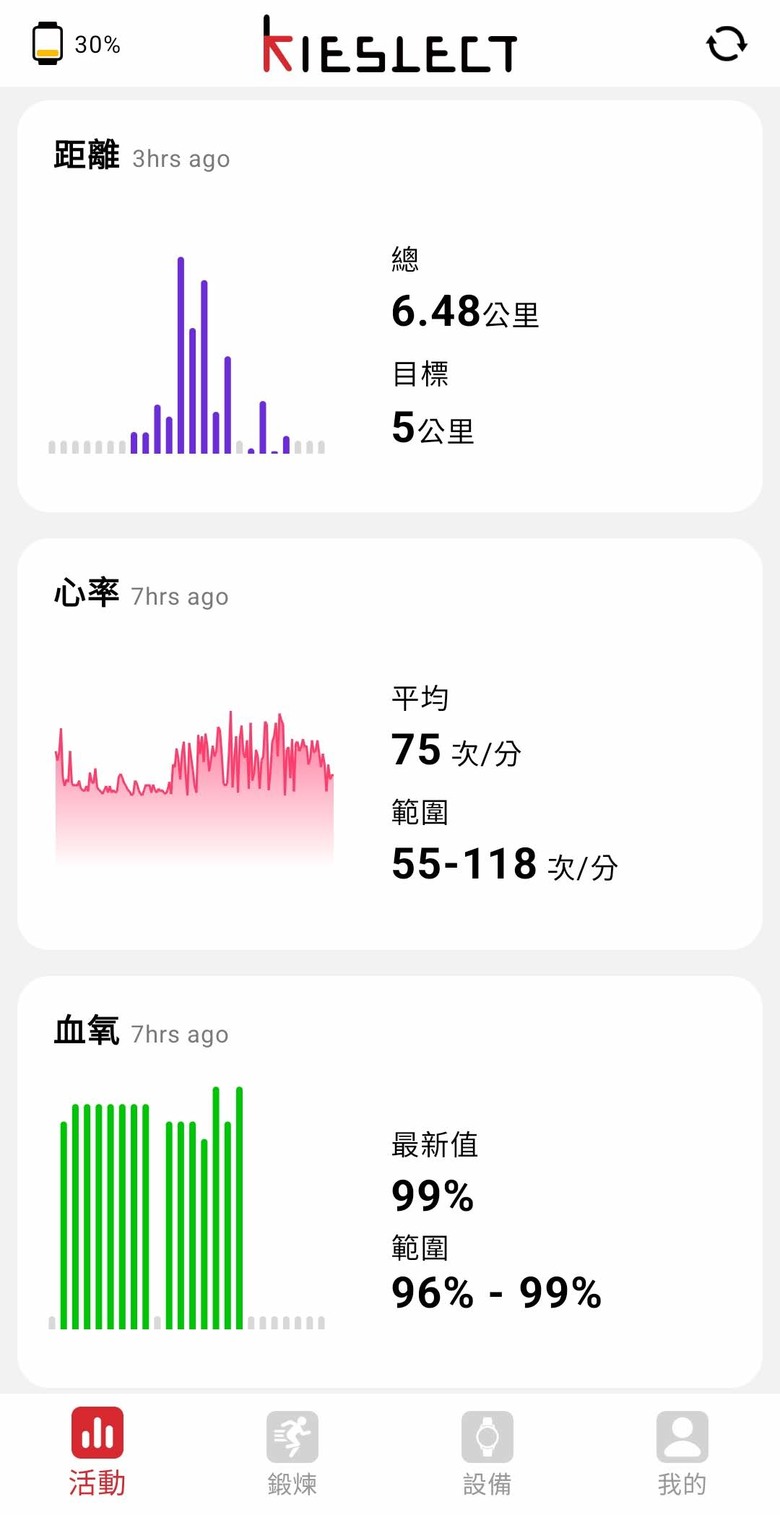Open the 血氧 blood oxygen card
The height and width of the screenshot is (1515, 780).
point(390,1182)
